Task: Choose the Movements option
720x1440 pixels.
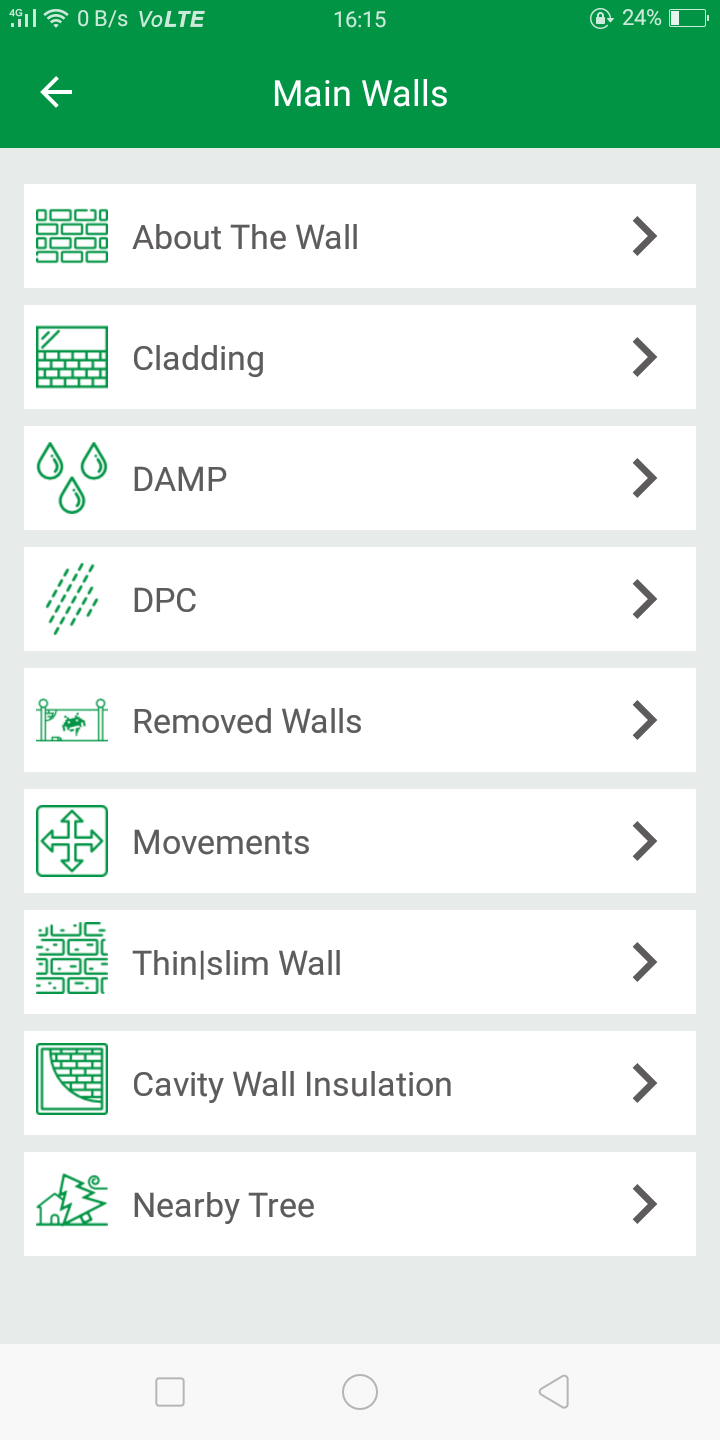Action: [360, 842]
